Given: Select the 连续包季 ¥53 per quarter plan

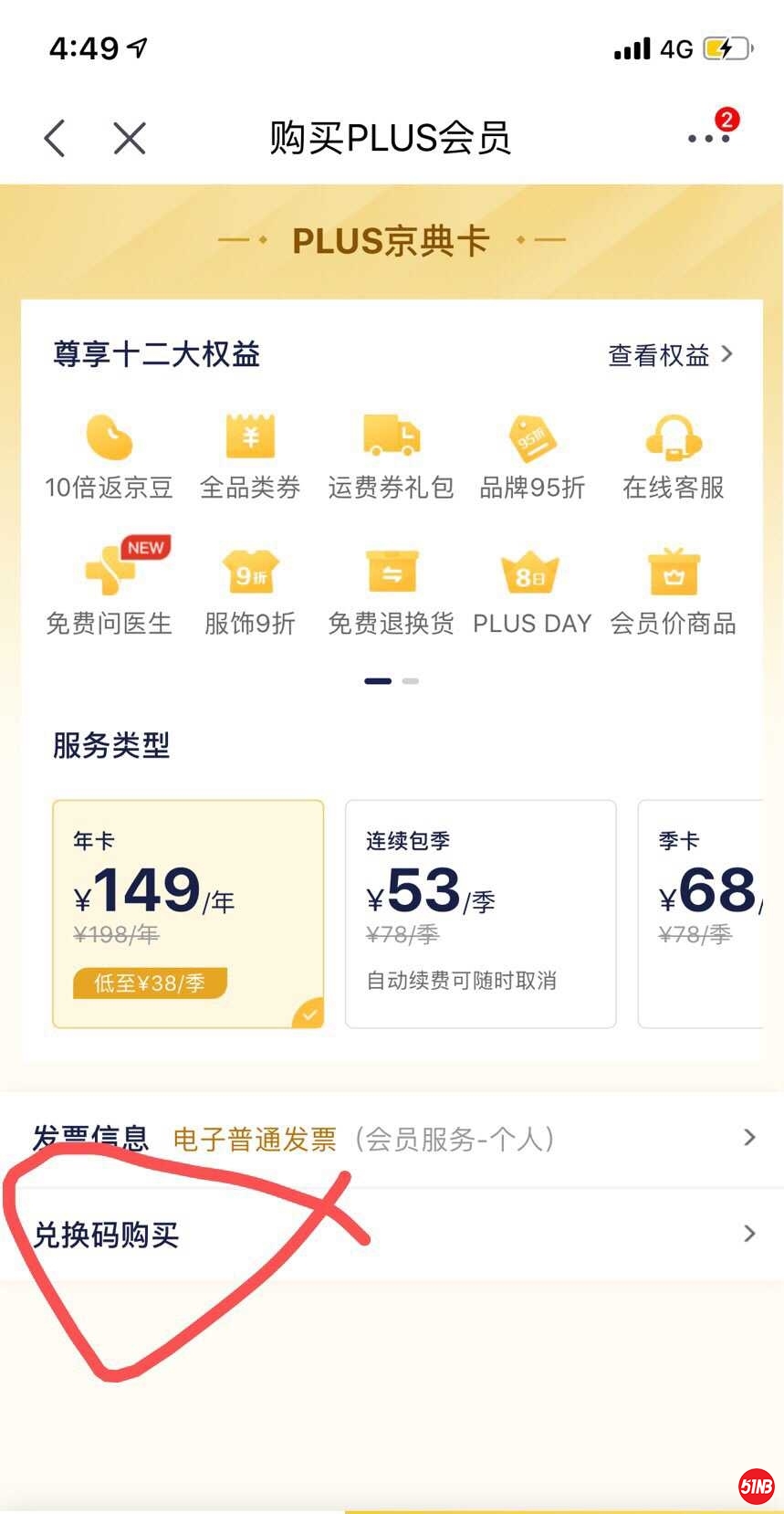Looking at the screenshot, I should pyautogui.click(x=480, y=914).
